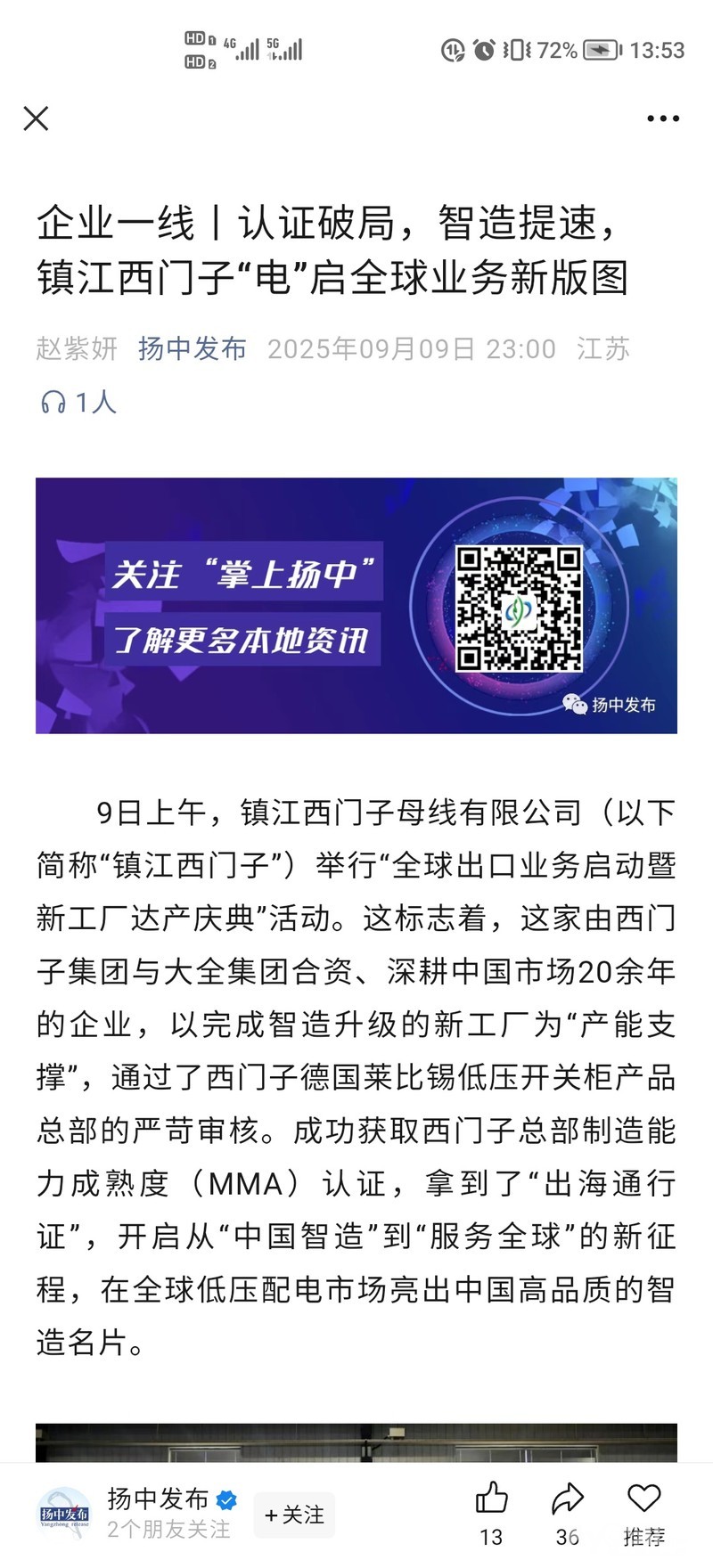Close the article page

pos(36,118)
